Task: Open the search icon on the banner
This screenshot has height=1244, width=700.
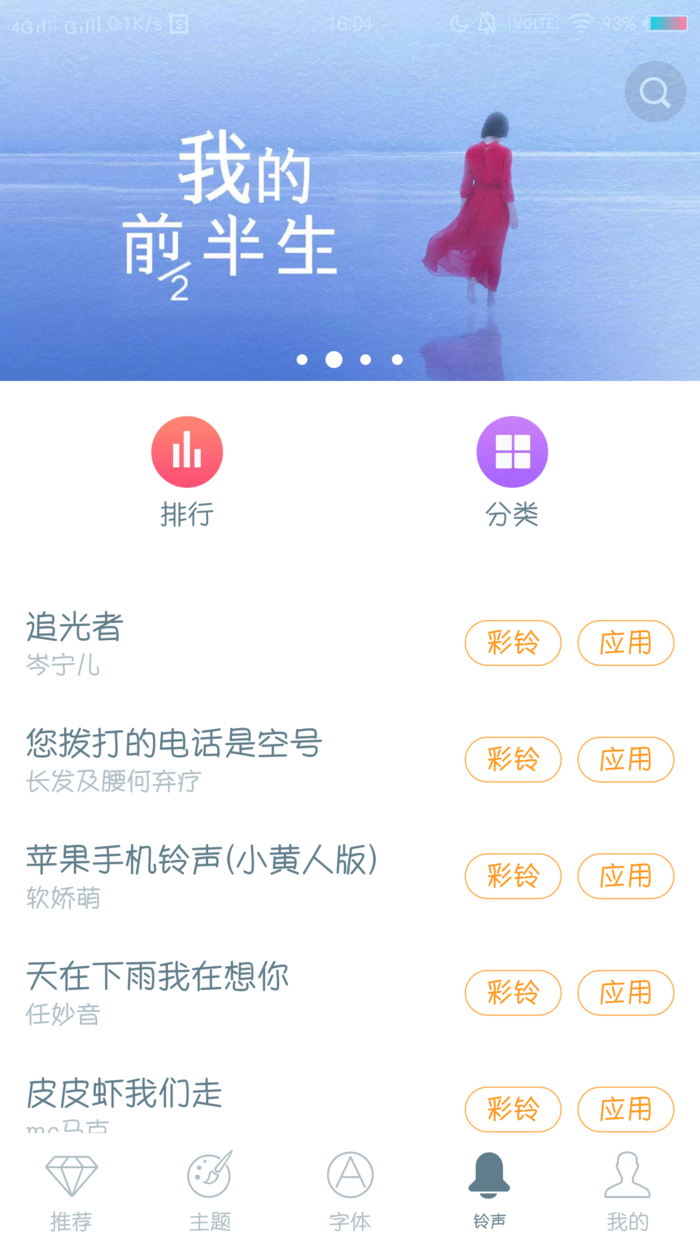Action: coord(655,92)
